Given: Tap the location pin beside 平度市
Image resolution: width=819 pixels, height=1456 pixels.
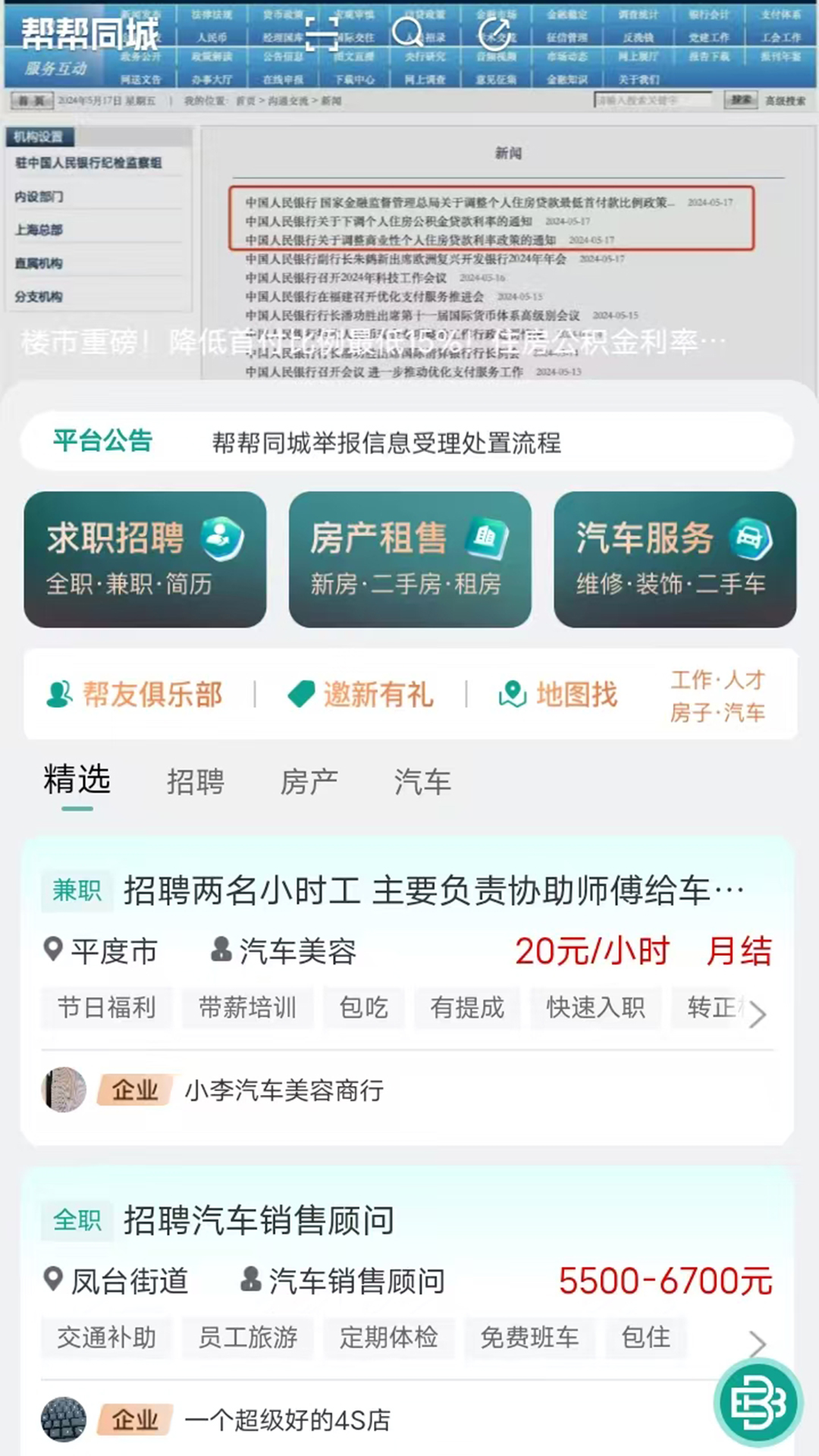Looking at the screenshot, I should [x=53, y=950].
